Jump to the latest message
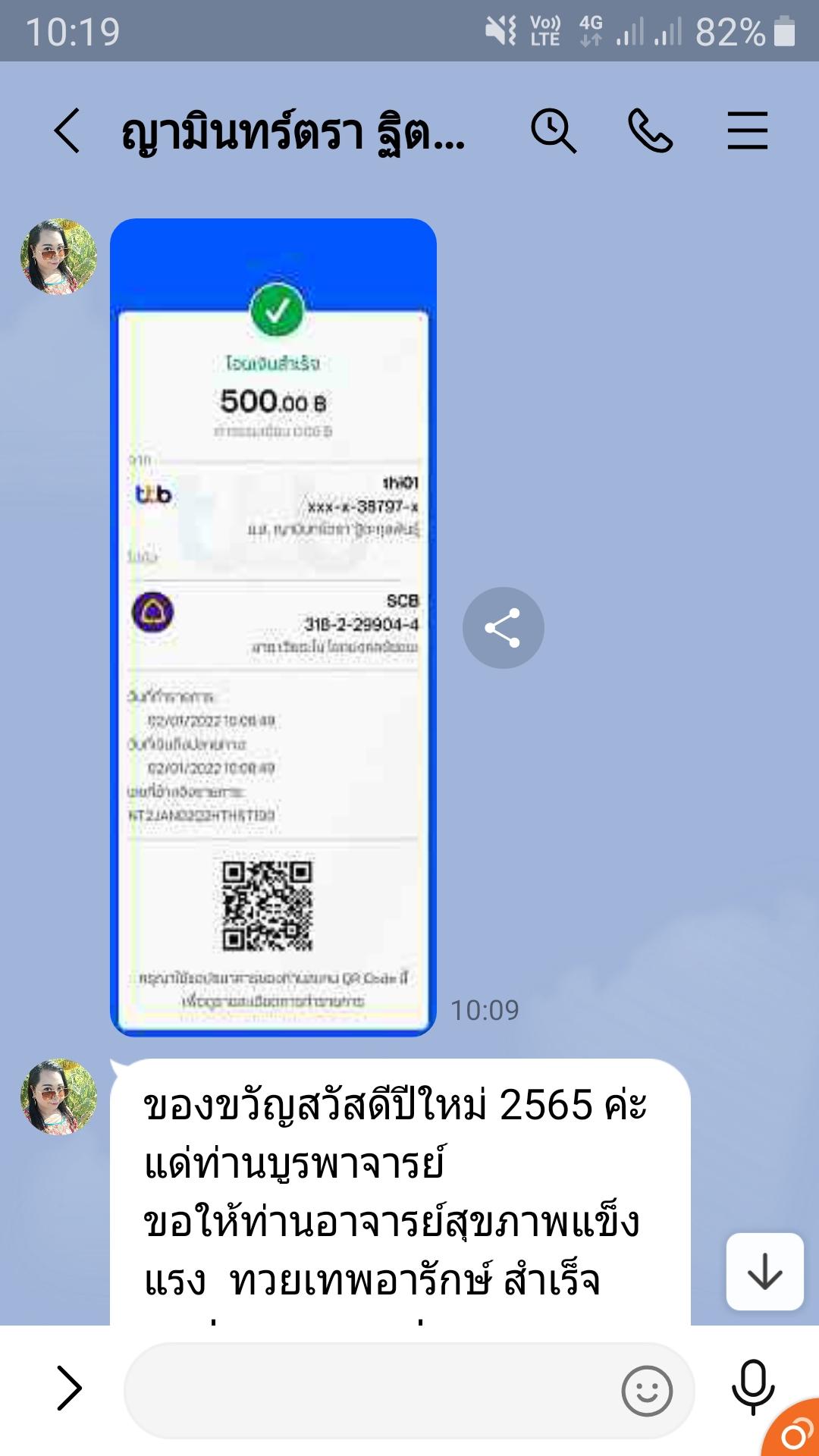This screenshot has height=1456, width=819. coord(764,1272)
